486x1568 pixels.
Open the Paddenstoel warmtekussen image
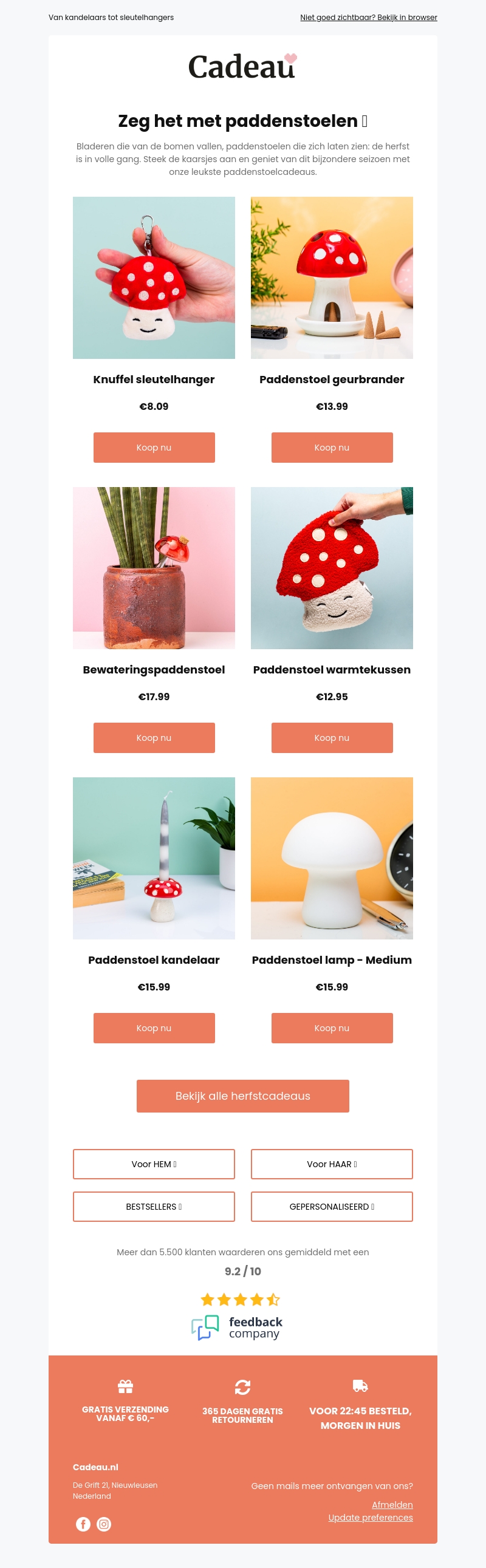(x=331, y=568)
